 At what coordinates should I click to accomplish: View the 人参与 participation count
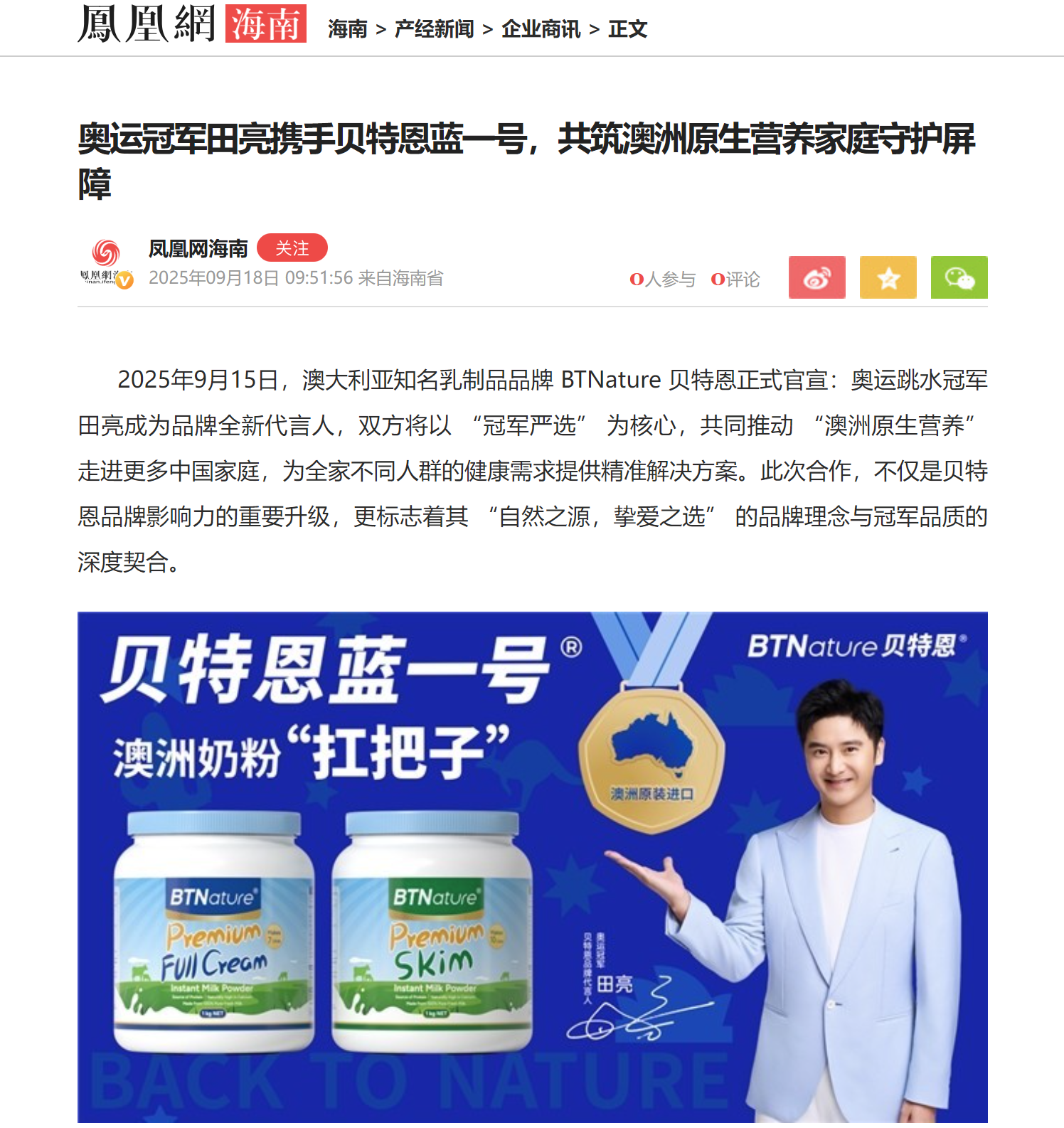[x=662, y=280]
